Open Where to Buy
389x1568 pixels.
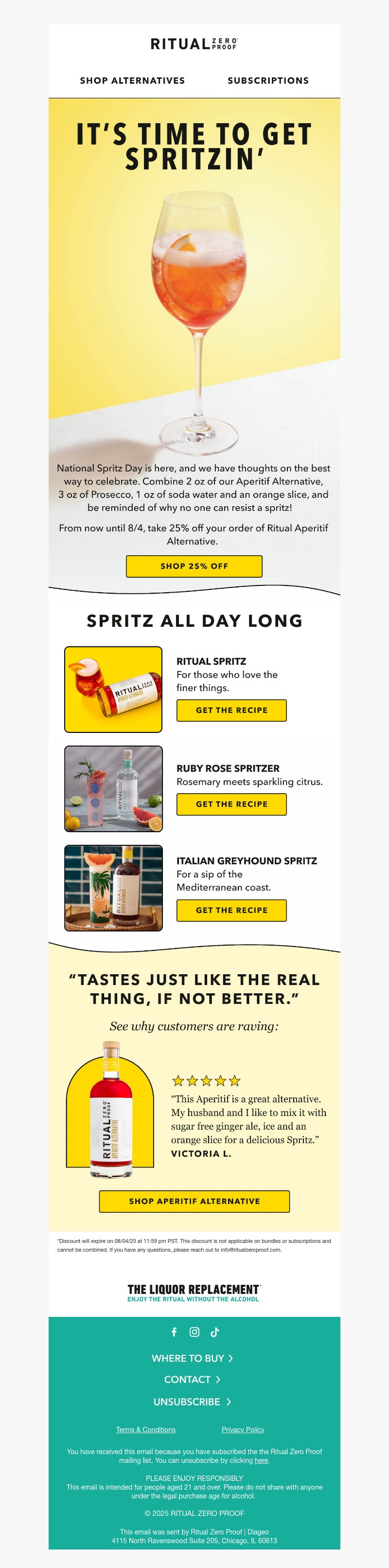(x=192, y=1358)
